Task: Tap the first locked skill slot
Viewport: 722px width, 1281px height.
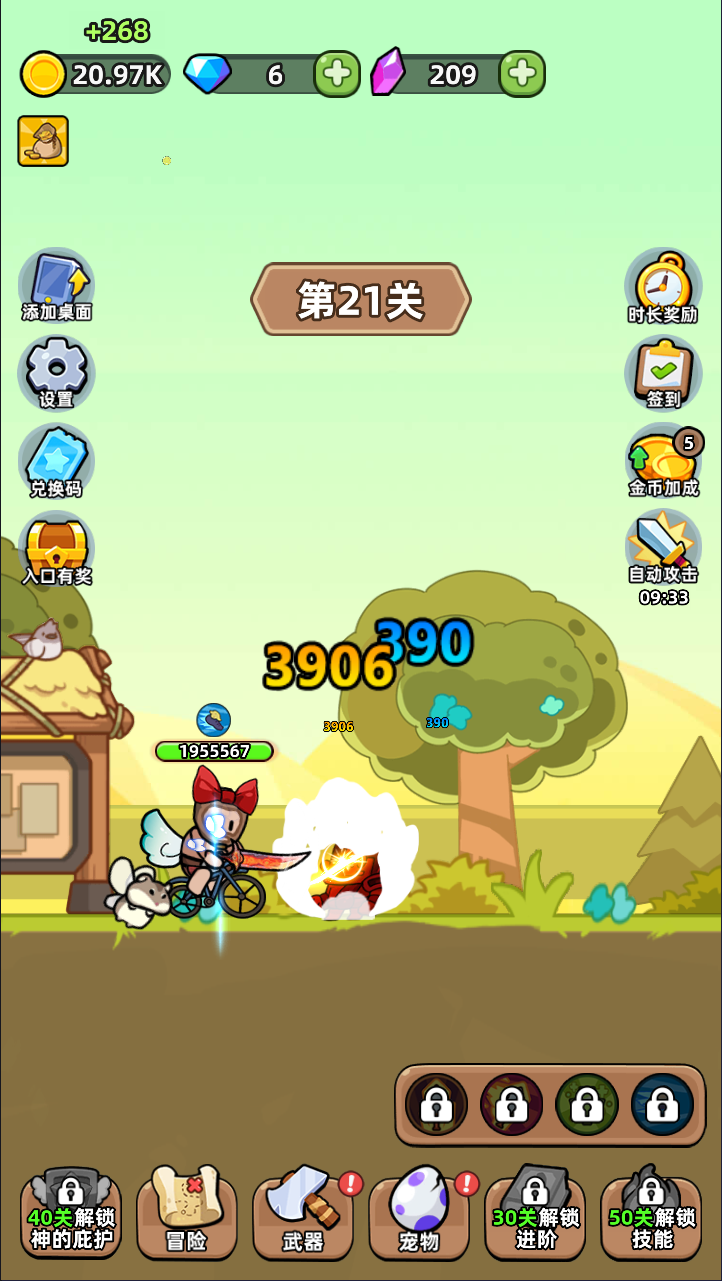Action: [437, 1105]
